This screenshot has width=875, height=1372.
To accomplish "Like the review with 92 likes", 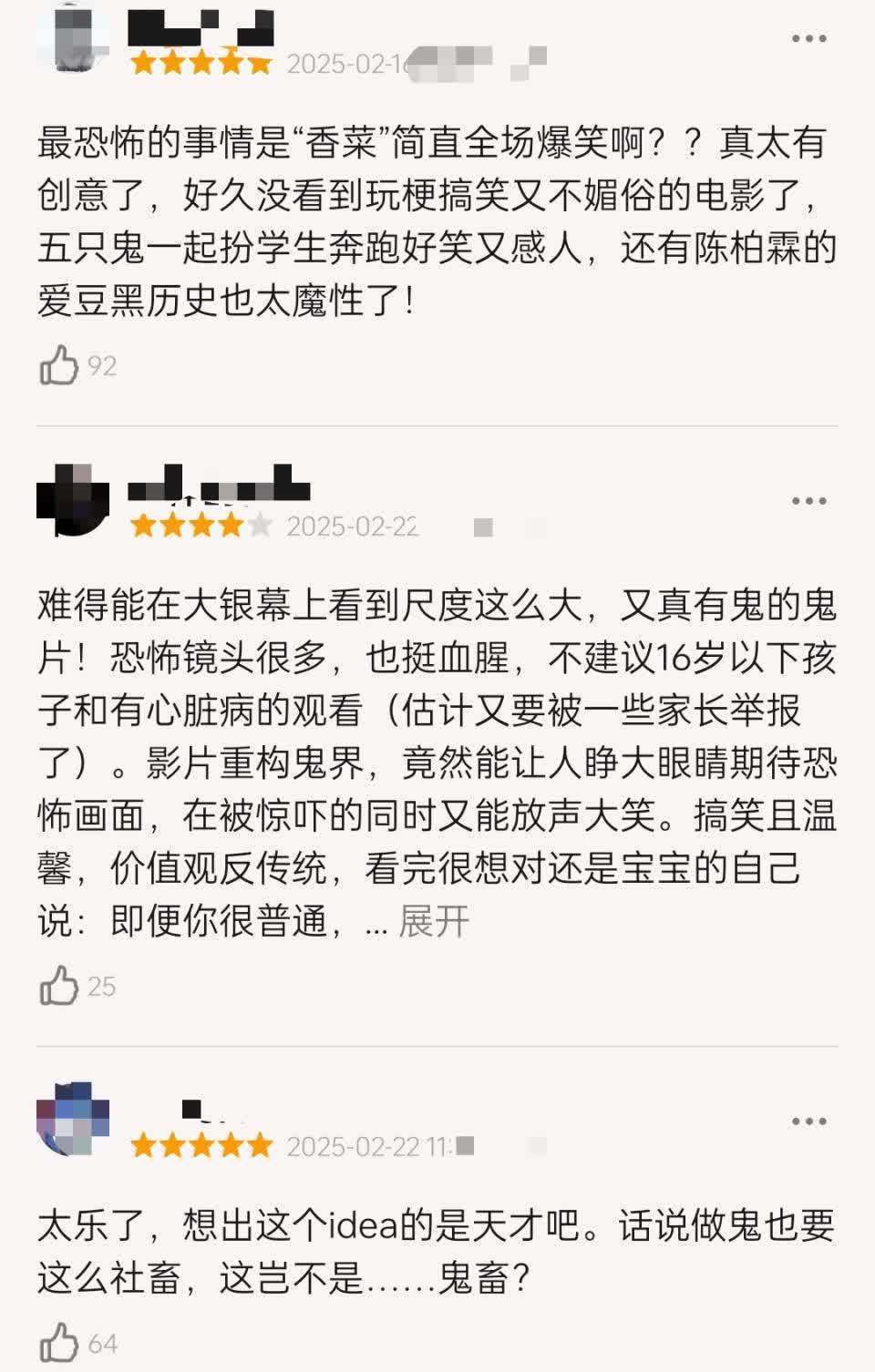I will [59, 366].
